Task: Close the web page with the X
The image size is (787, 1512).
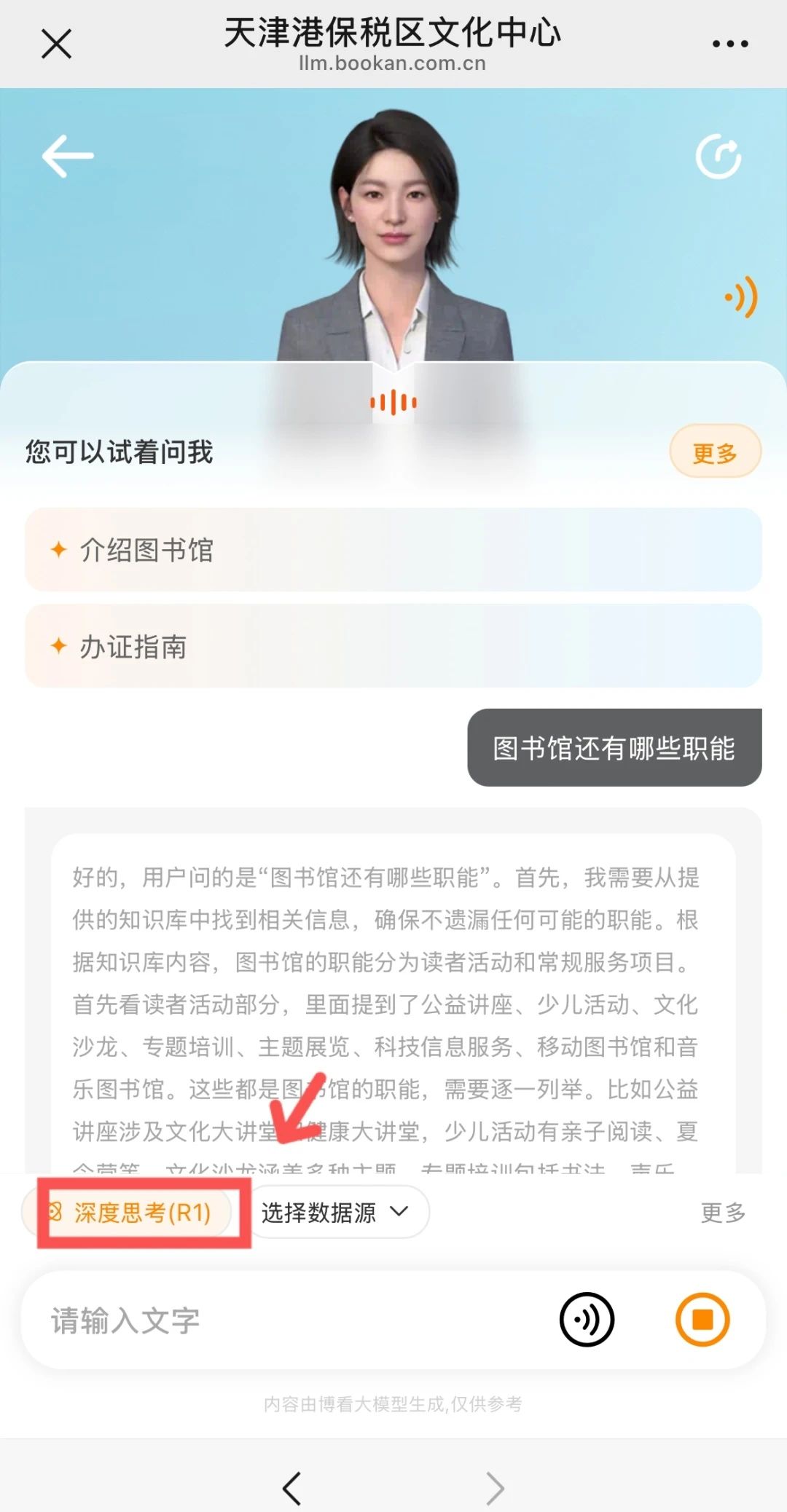Action: tap(56, 44)
